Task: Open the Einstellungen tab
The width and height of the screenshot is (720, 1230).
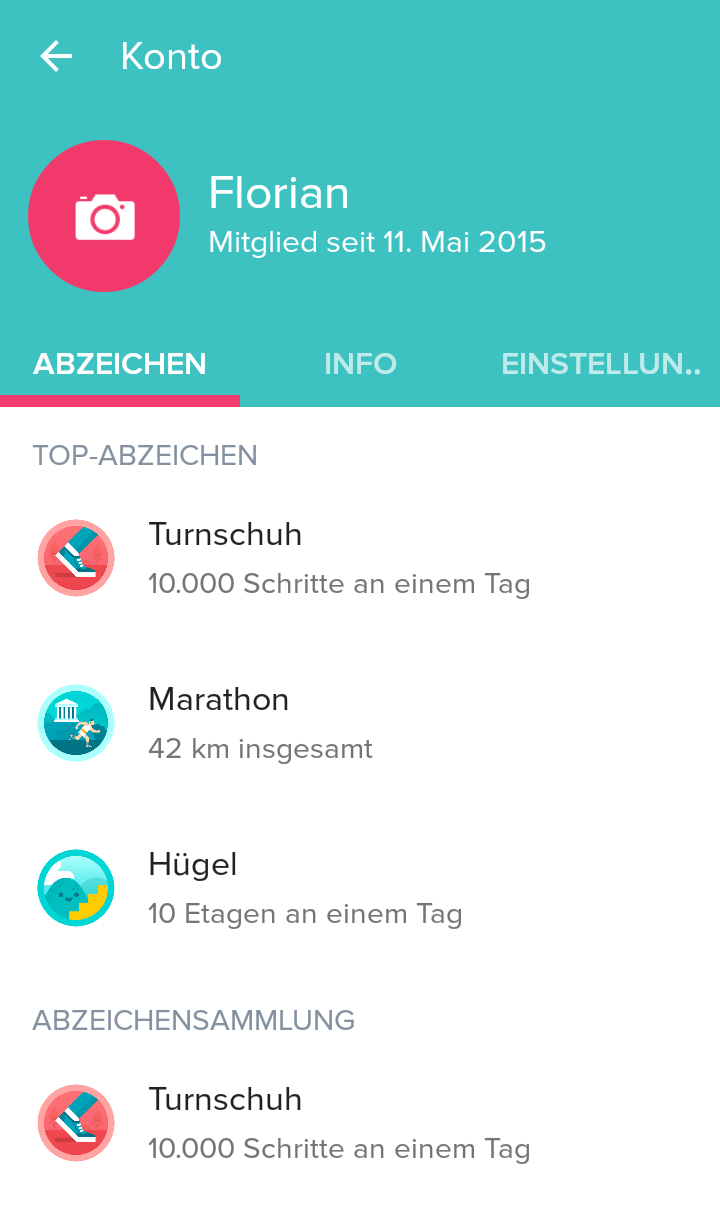Action: coord(600,364)
